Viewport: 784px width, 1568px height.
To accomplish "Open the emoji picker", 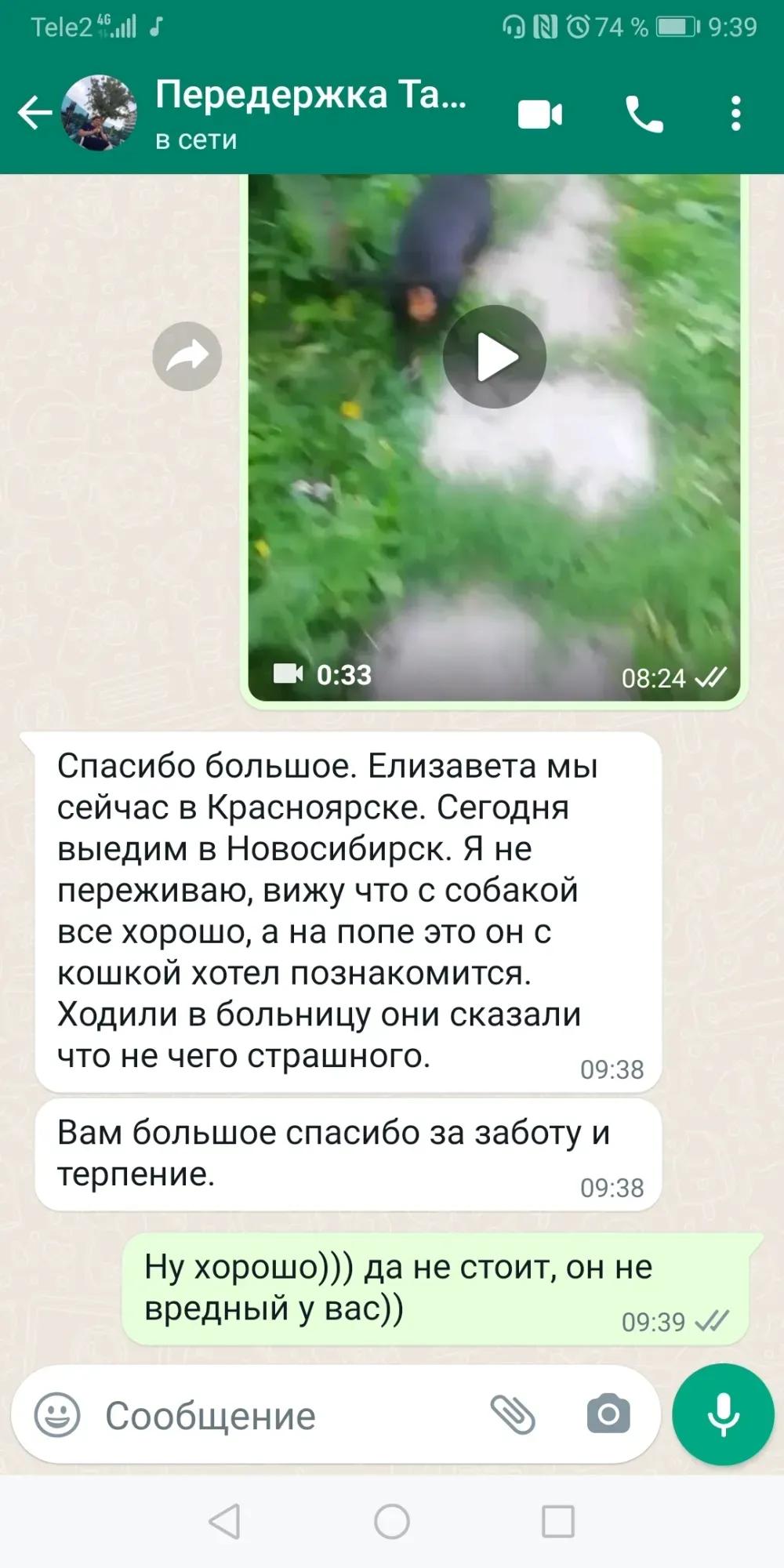I will pos(57,1414).
